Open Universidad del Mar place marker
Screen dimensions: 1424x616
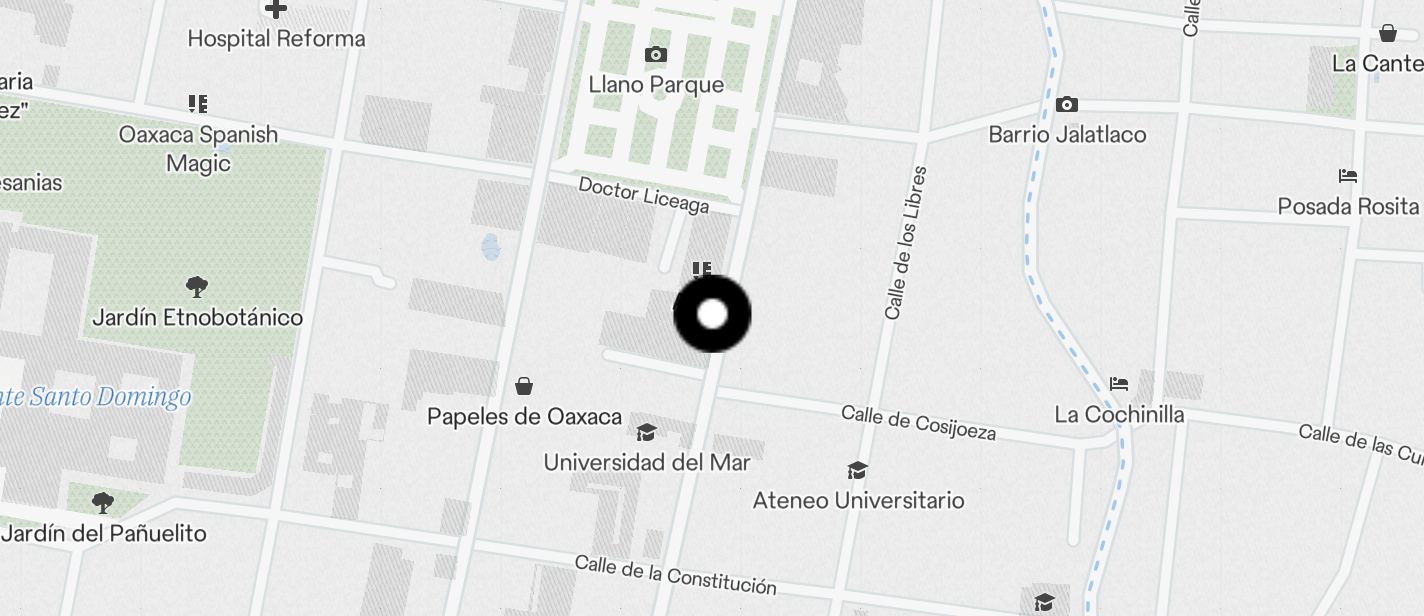646,432
